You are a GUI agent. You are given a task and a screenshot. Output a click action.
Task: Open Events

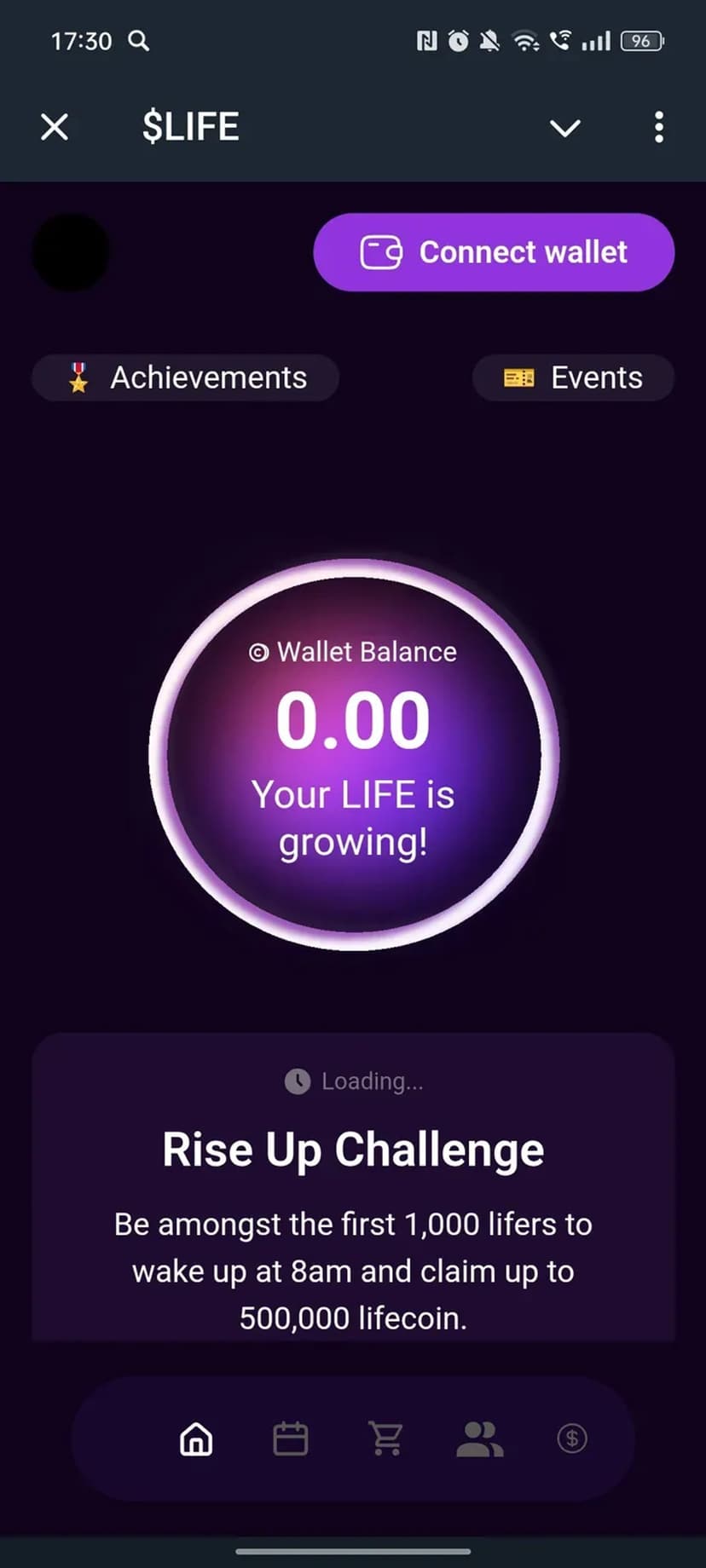click(573, 378)
